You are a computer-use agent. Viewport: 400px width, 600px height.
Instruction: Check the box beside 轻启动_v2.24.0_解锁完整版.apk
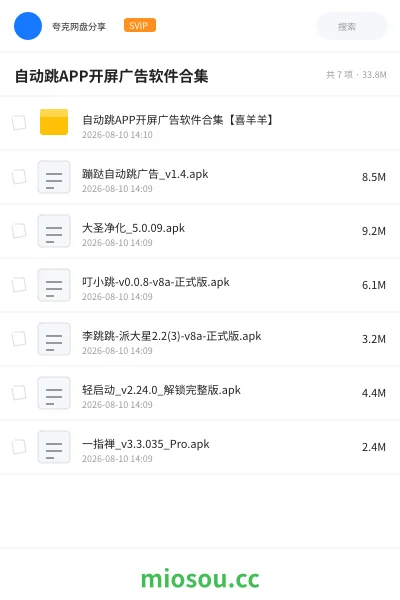coord(19,393)
